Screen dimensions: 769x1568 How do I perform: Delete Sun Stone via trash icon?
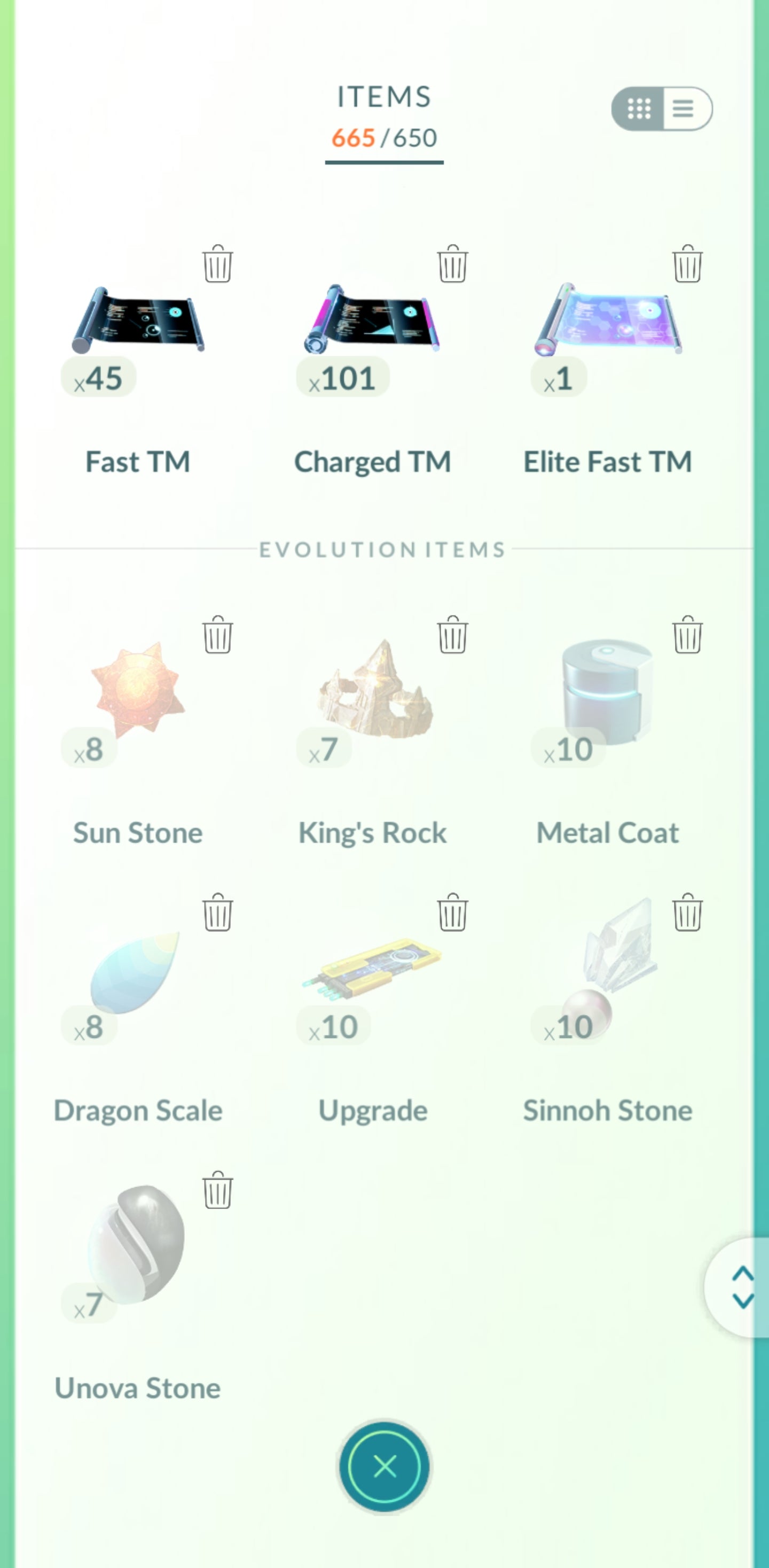(217, 635)
